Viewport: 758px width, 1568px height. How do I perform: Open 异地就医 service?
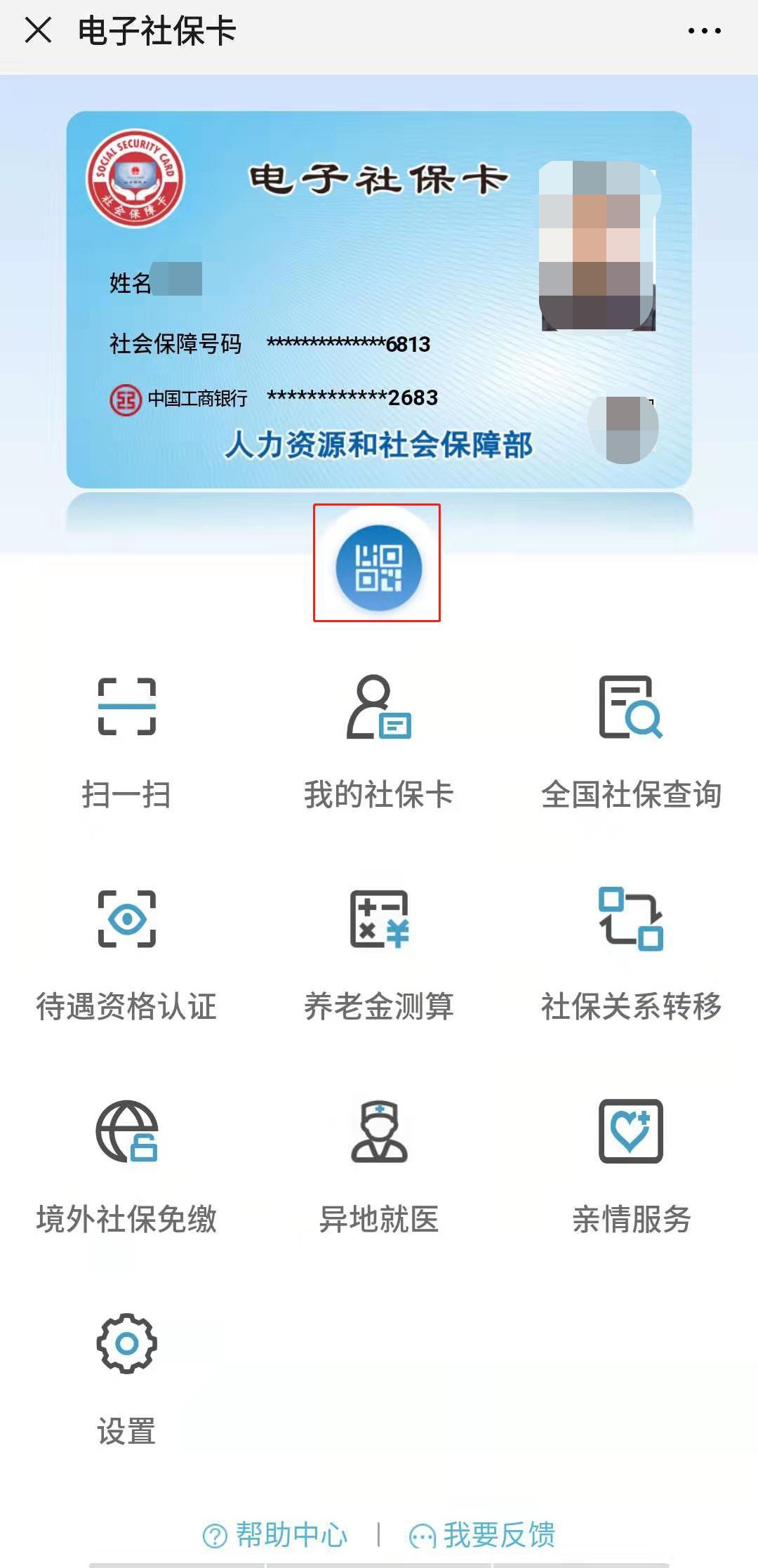tap(378, 1166)
